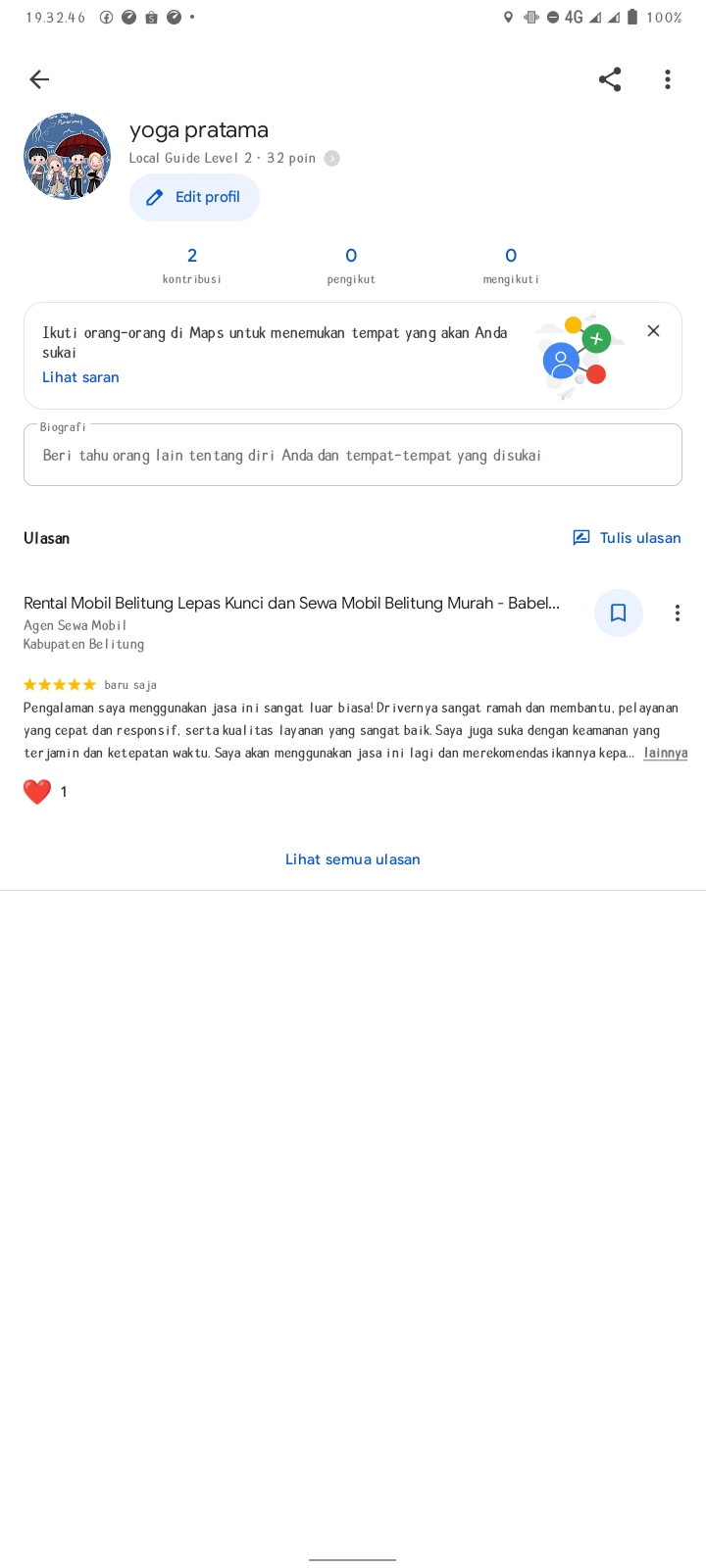Dismiss the follow suggestions banner
Image resolution: width=706 pixels, height=1568 pixels.
[x=653, y=331]
